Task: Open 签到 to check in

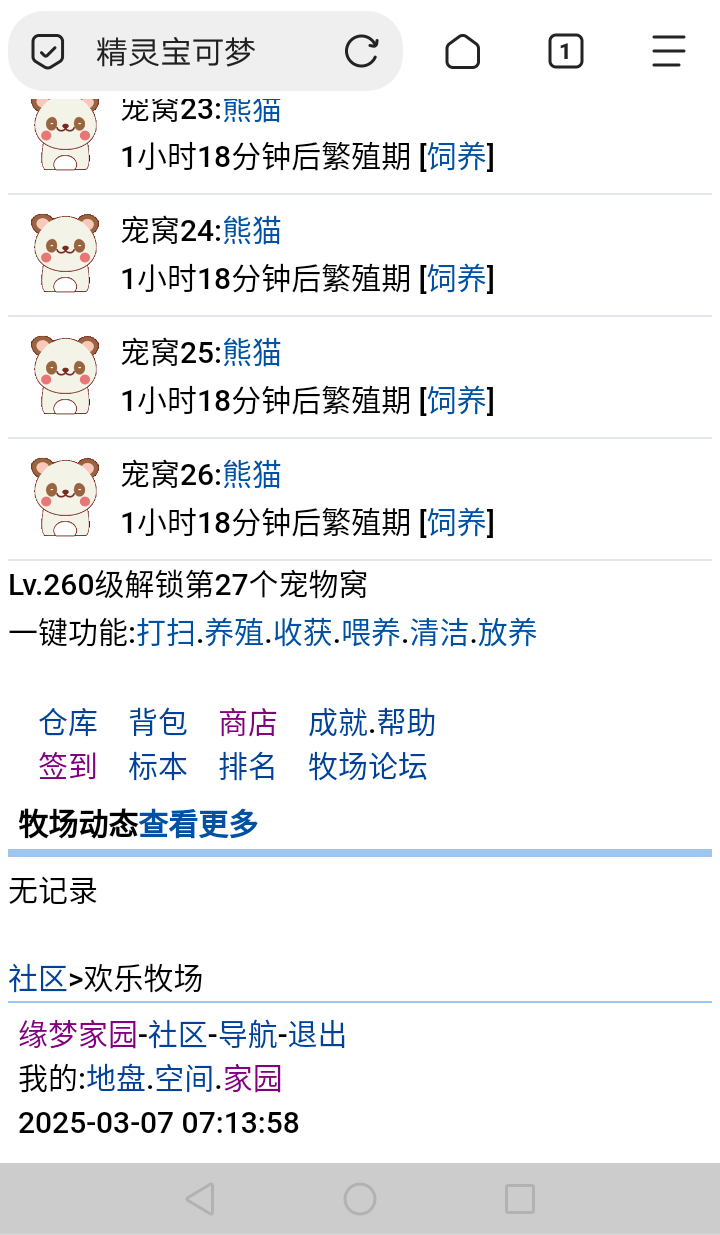Action: coord(68,766)
